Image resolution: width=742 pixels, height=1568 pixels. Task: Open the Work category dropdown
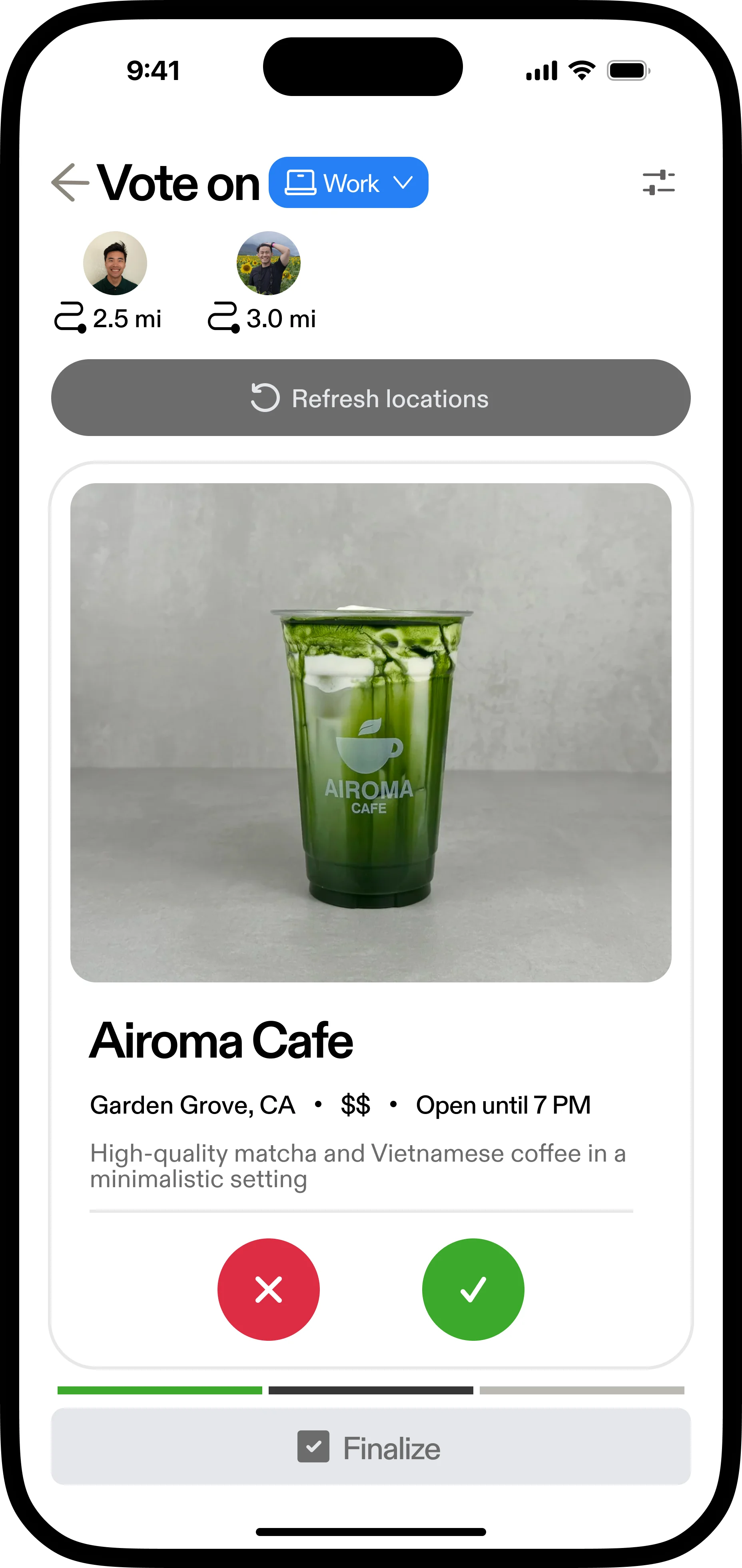[349, 183]
